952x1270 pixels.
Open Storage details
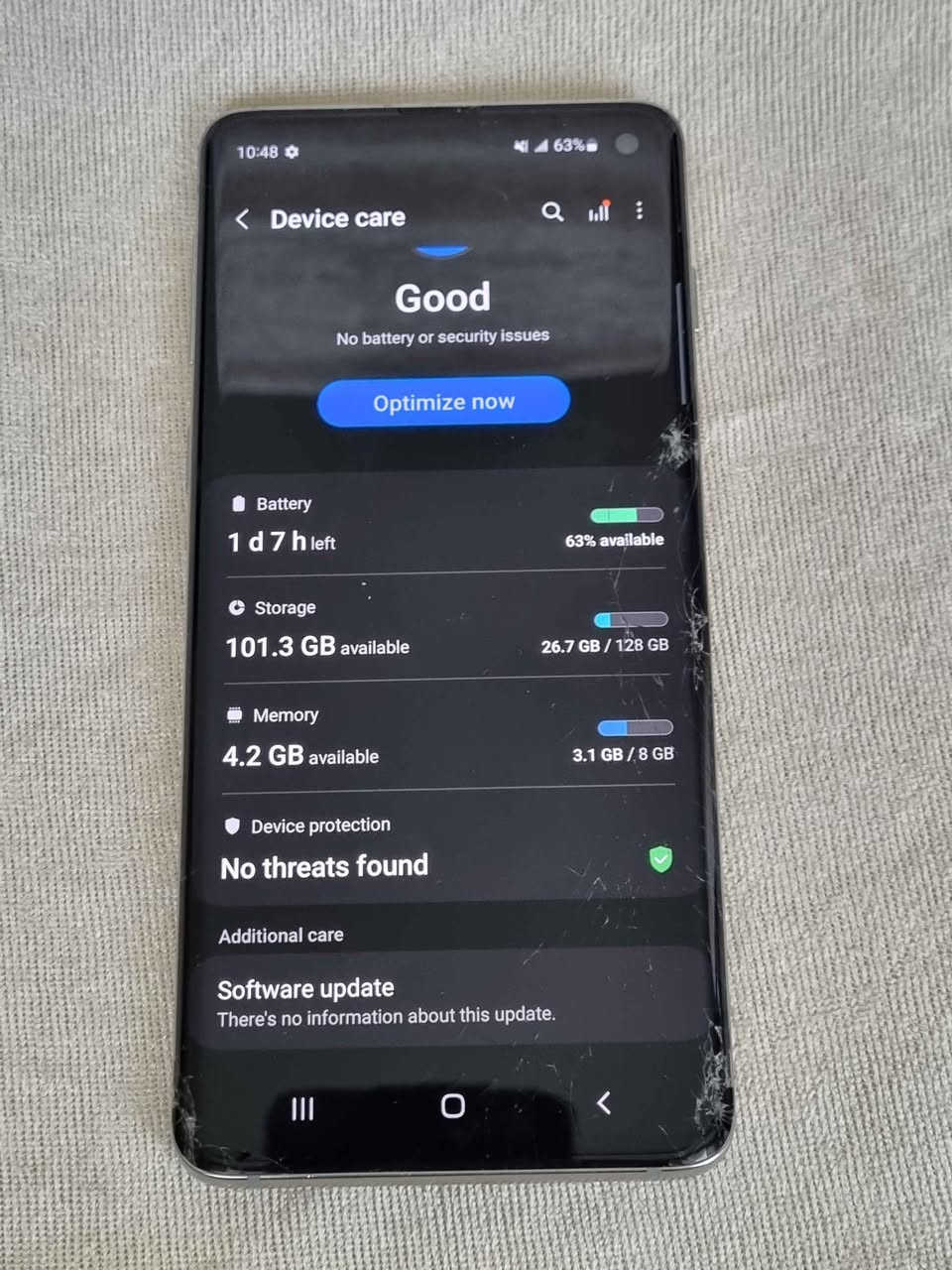443,628
